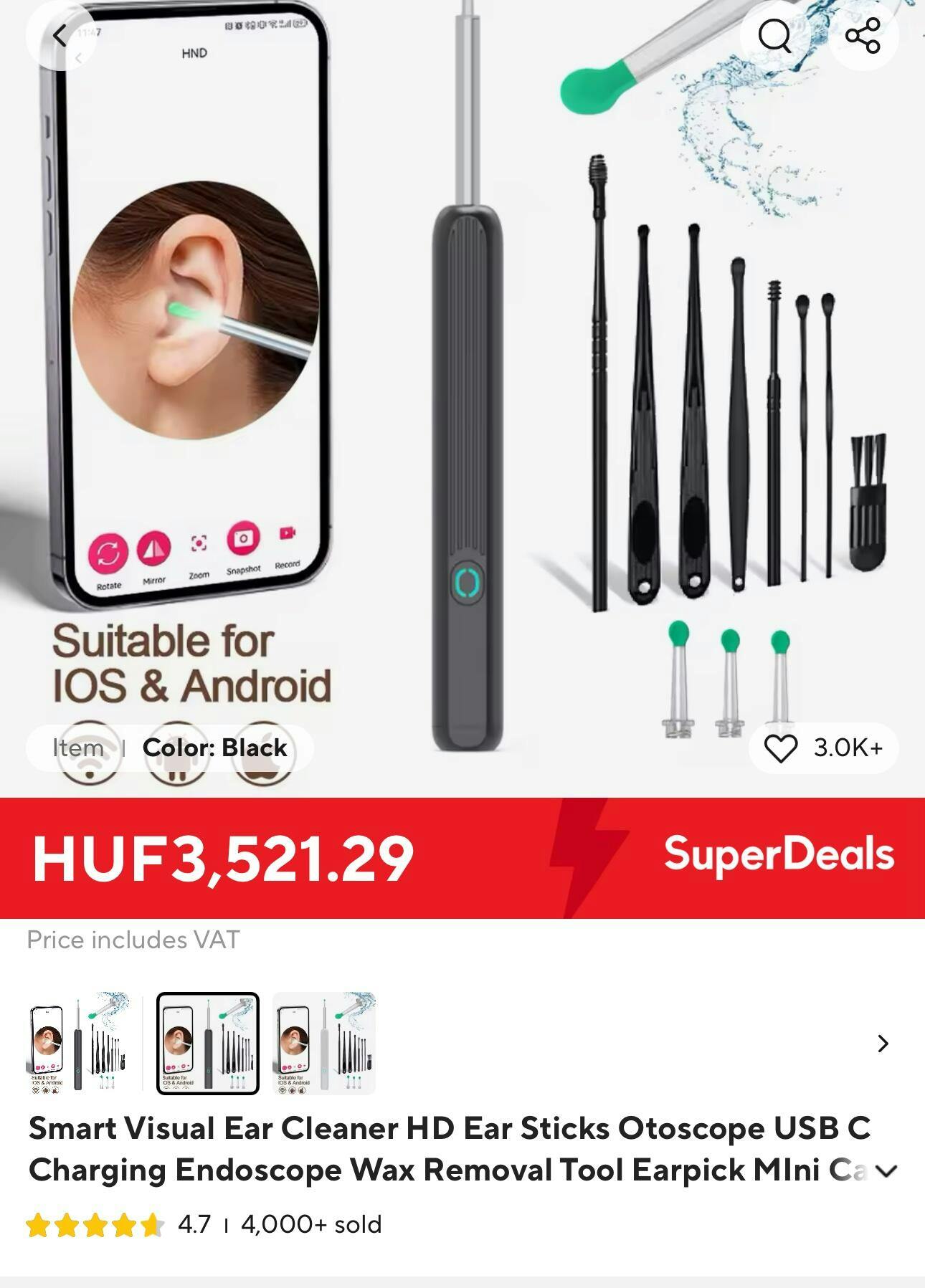Select the white color variant thumbnail
The image size is (925, 1288).
(x=324, y=1043)
